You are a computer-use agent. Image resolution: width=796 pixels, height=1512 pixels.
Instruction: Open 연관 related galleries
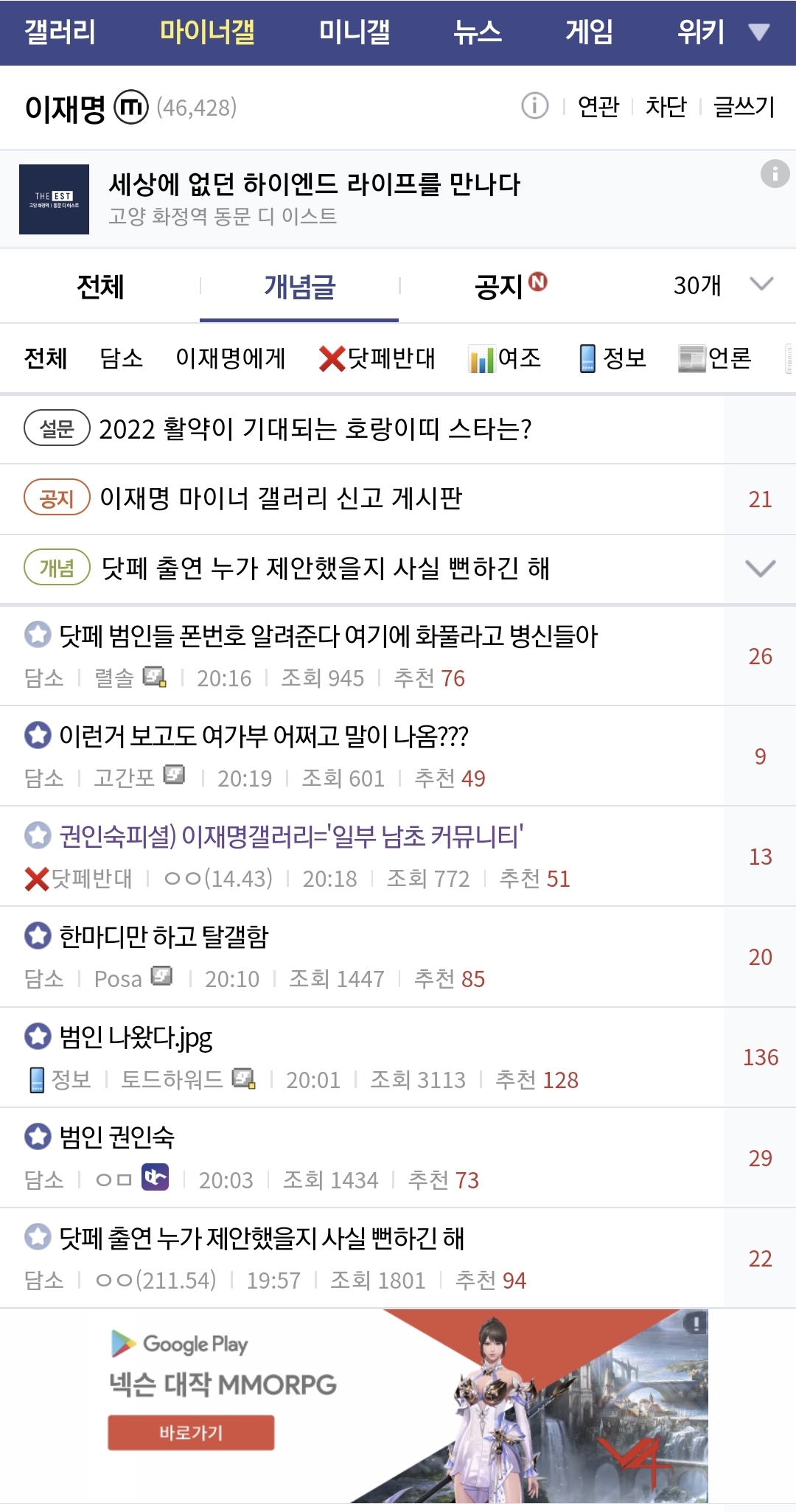pyautogui.click(x=598, y=107)
